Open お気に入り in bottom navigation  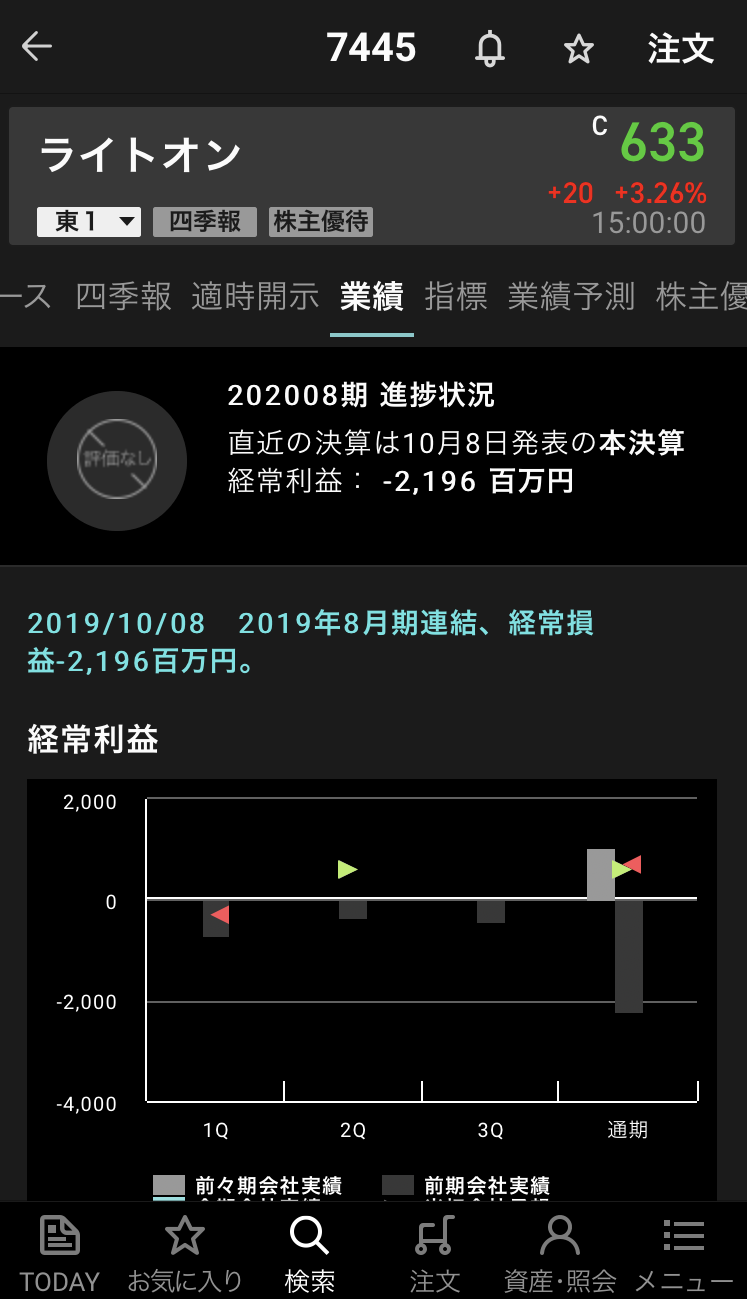tap(185, 1251)
